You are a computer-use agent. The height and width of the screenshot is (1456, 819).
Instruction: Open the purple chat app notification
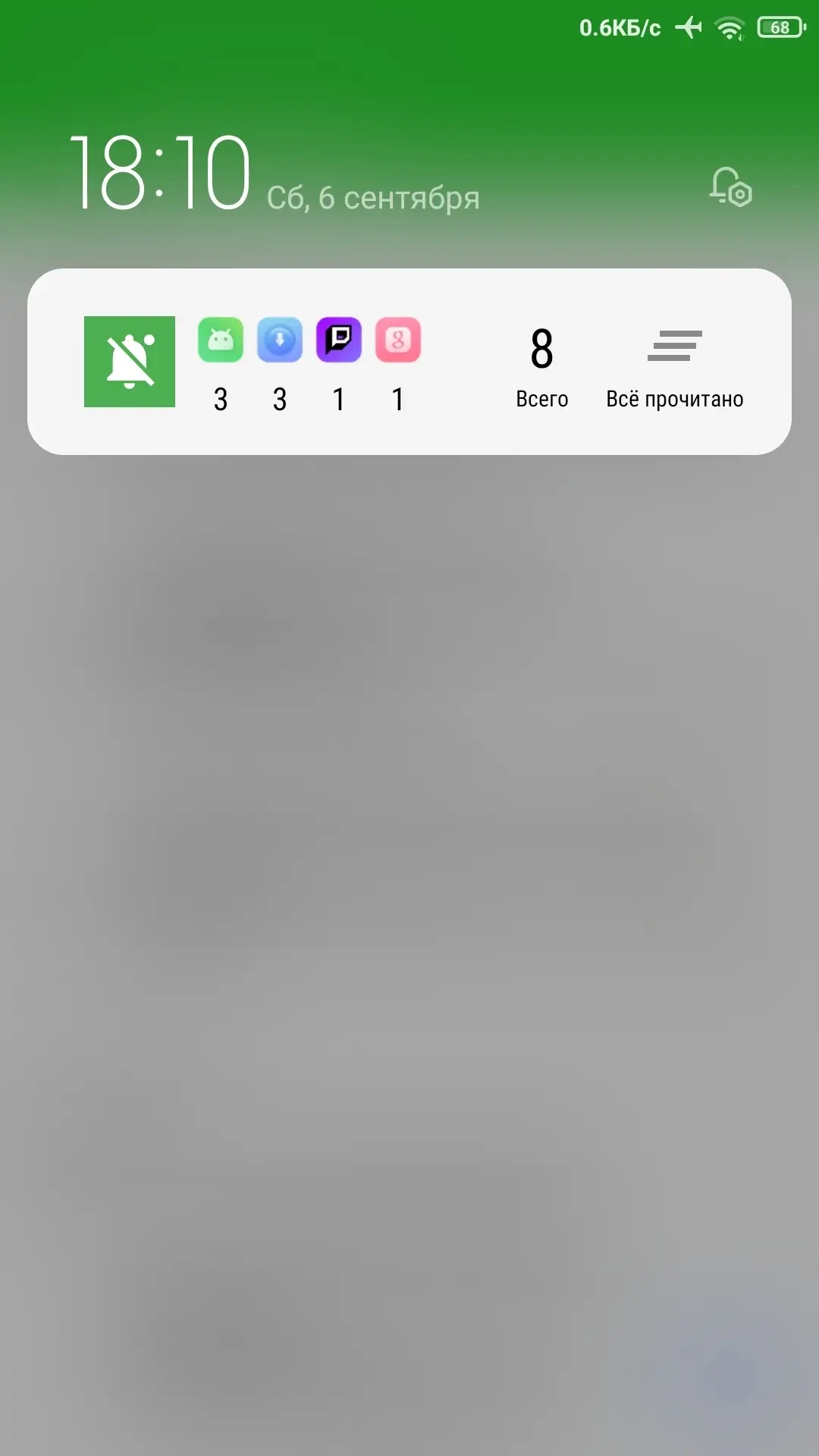(339, 340)
